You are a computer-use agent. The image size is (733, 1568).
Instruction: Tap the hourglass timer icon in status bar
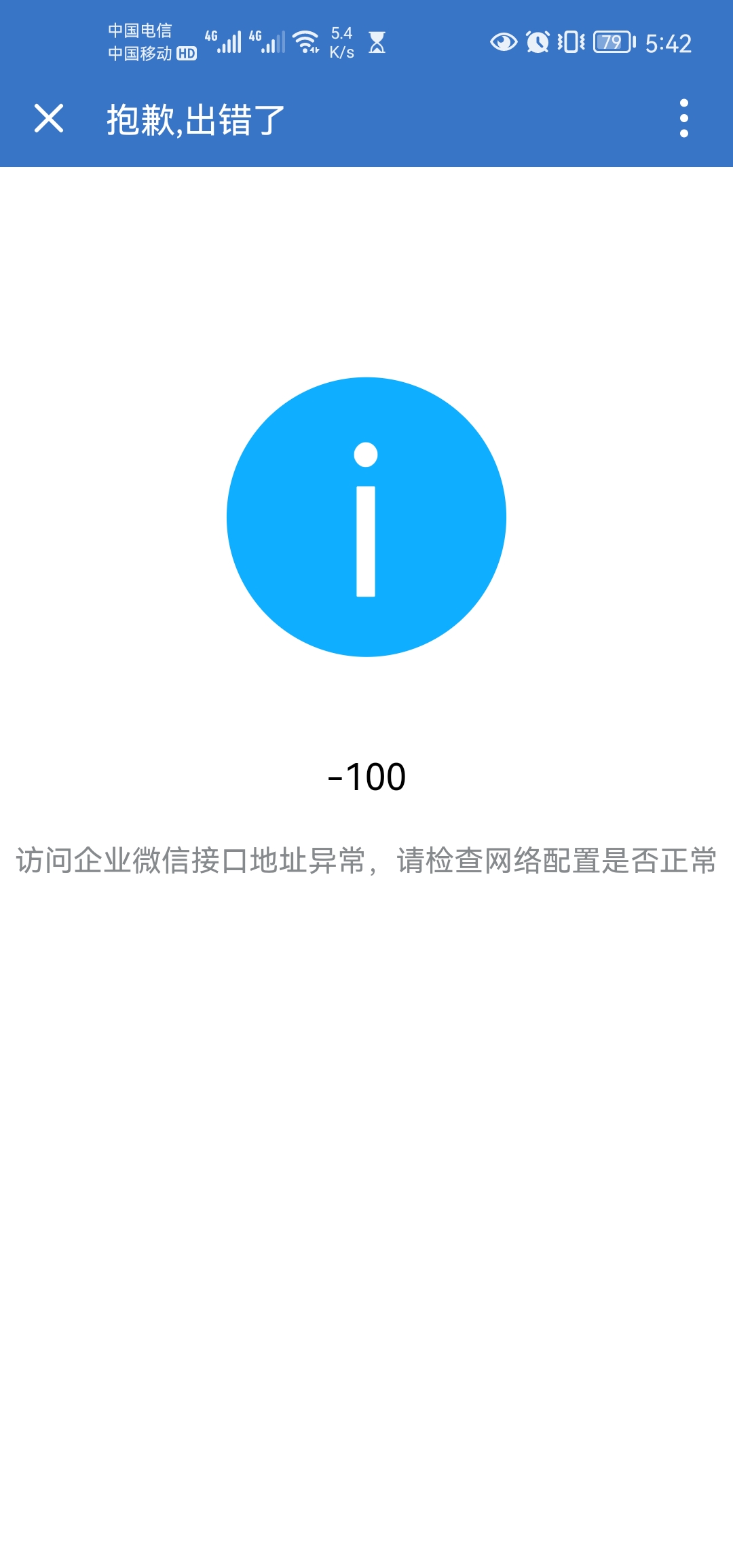[x=377, y=42]
